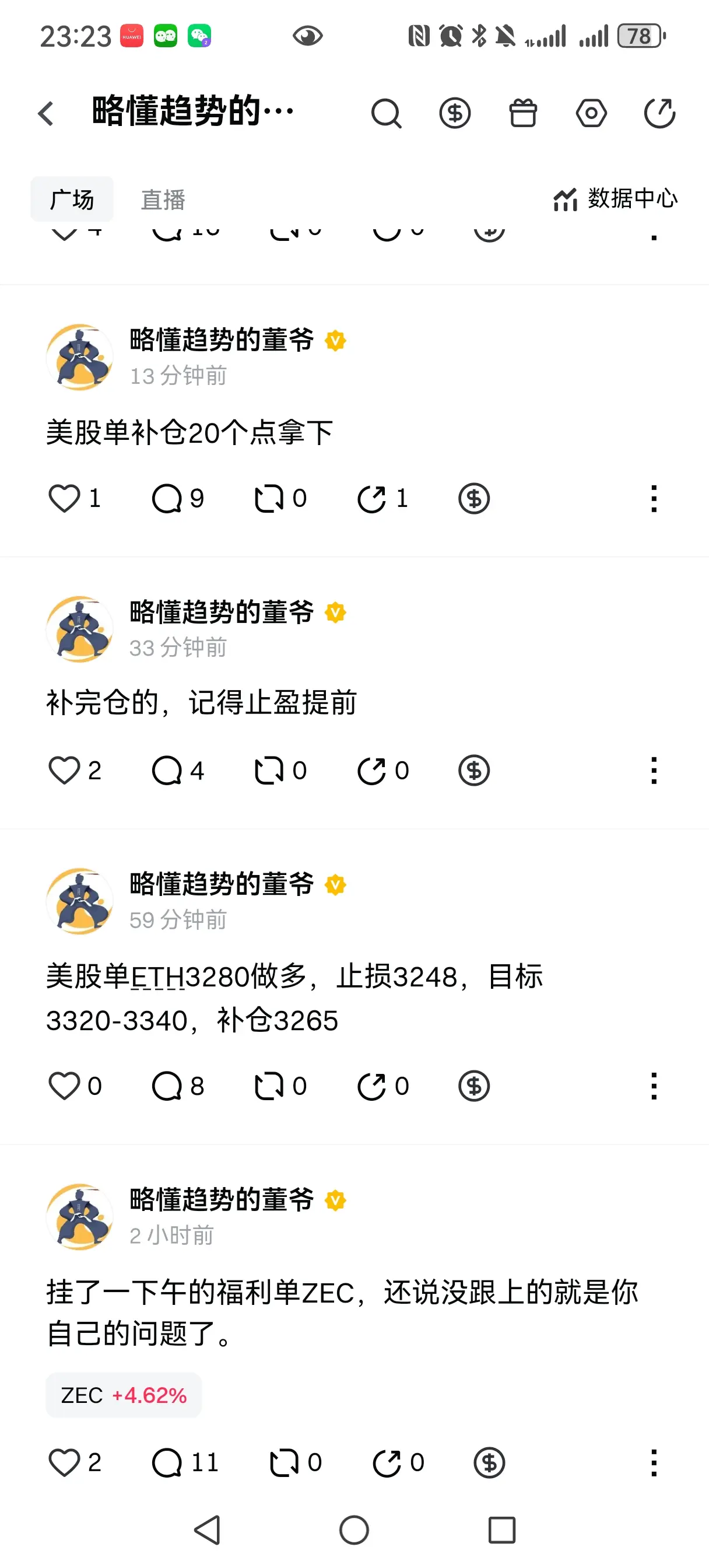Image resolution: width=709 pixels, height=1568 pixels.
Task: Open more options for the 福利单ZEC post
Action: (654, 1462)
